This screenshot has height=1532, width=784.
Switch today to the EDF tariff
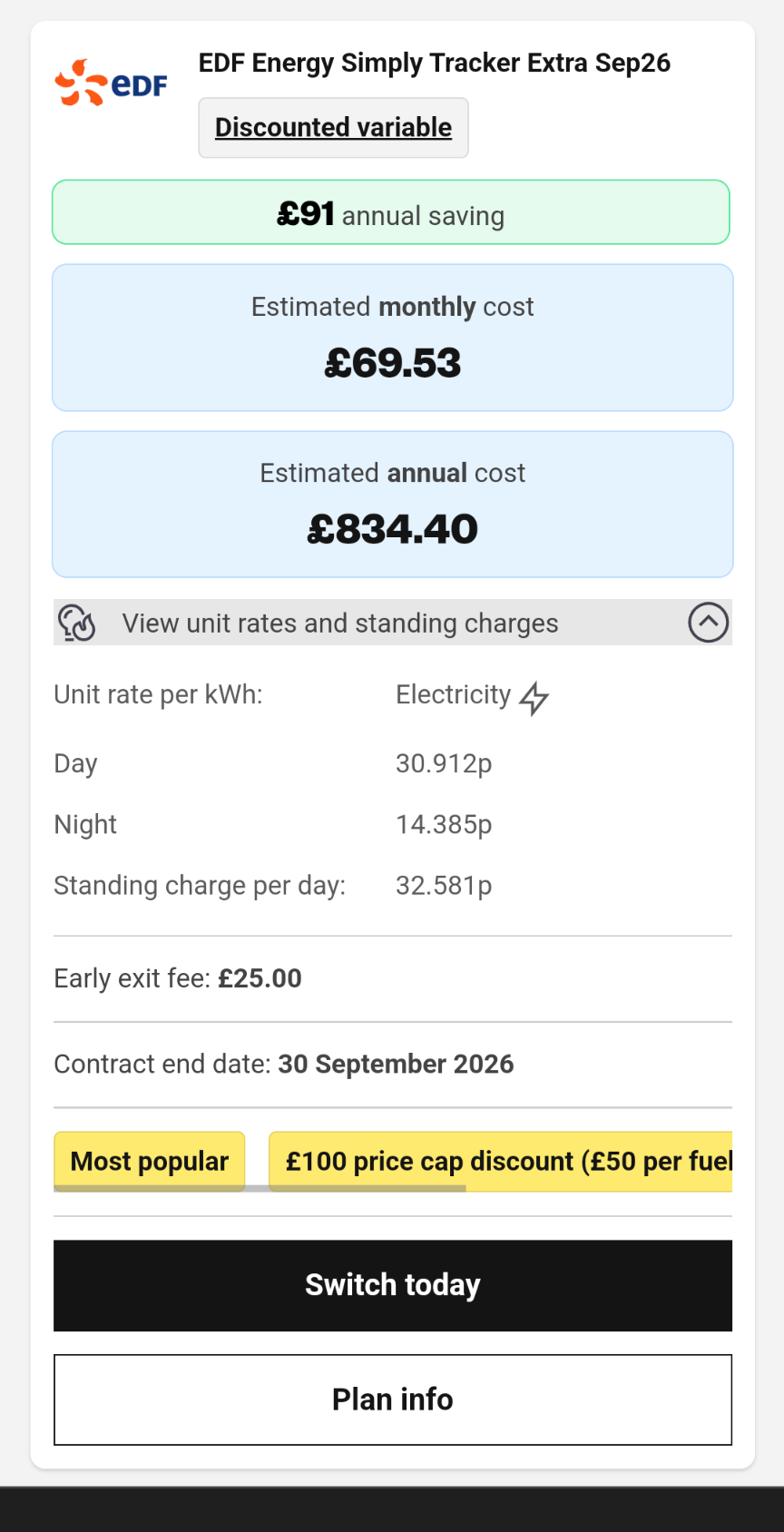click(x=393, y=1285)
